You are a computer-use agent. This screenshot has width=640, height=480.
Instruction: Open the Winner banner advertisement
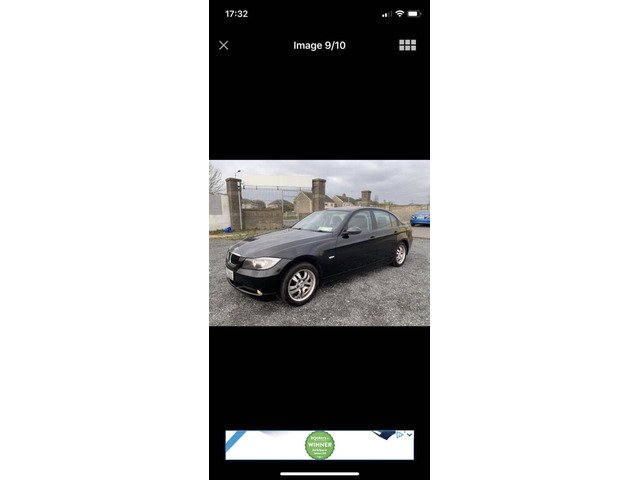point(319,446)
